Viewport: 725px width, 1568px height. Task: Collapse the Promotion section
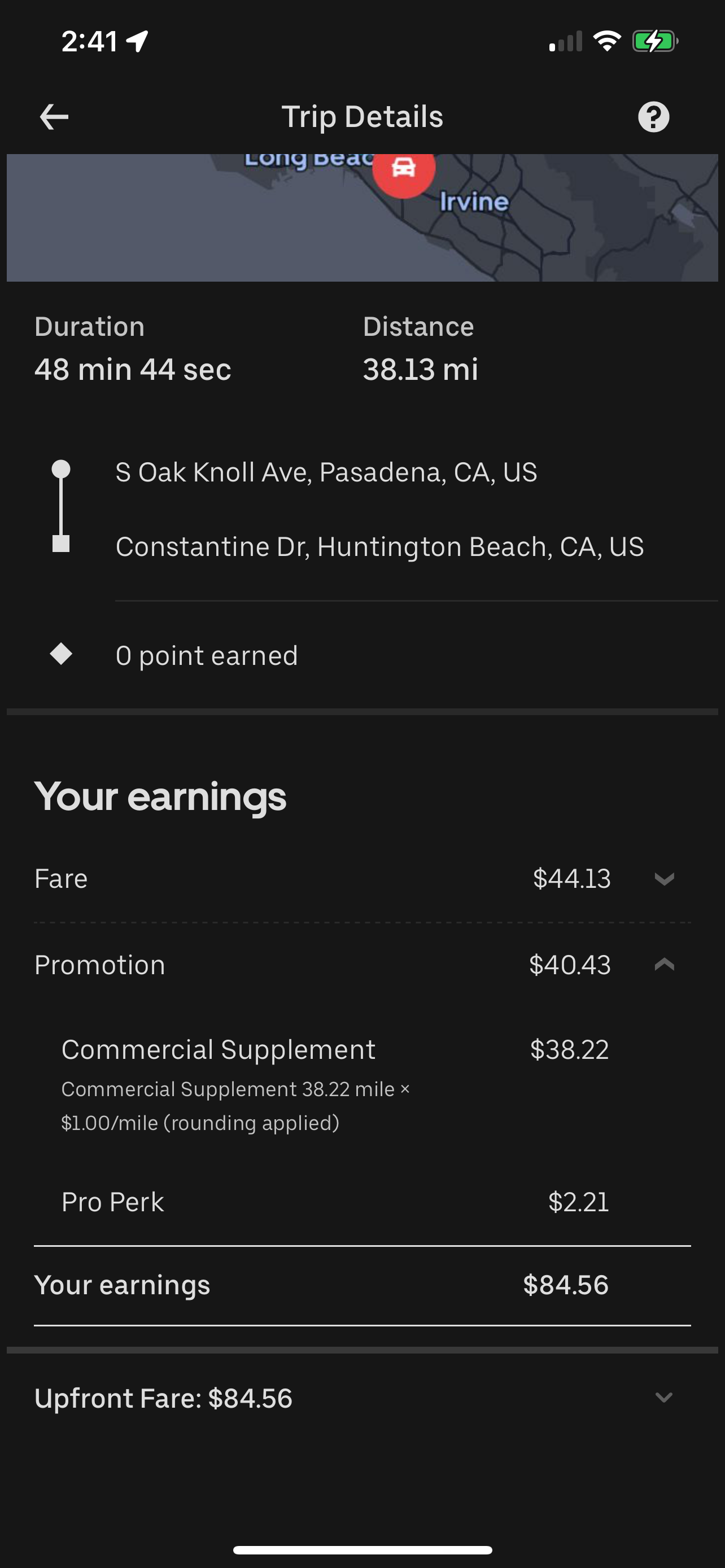click(665, 965)
